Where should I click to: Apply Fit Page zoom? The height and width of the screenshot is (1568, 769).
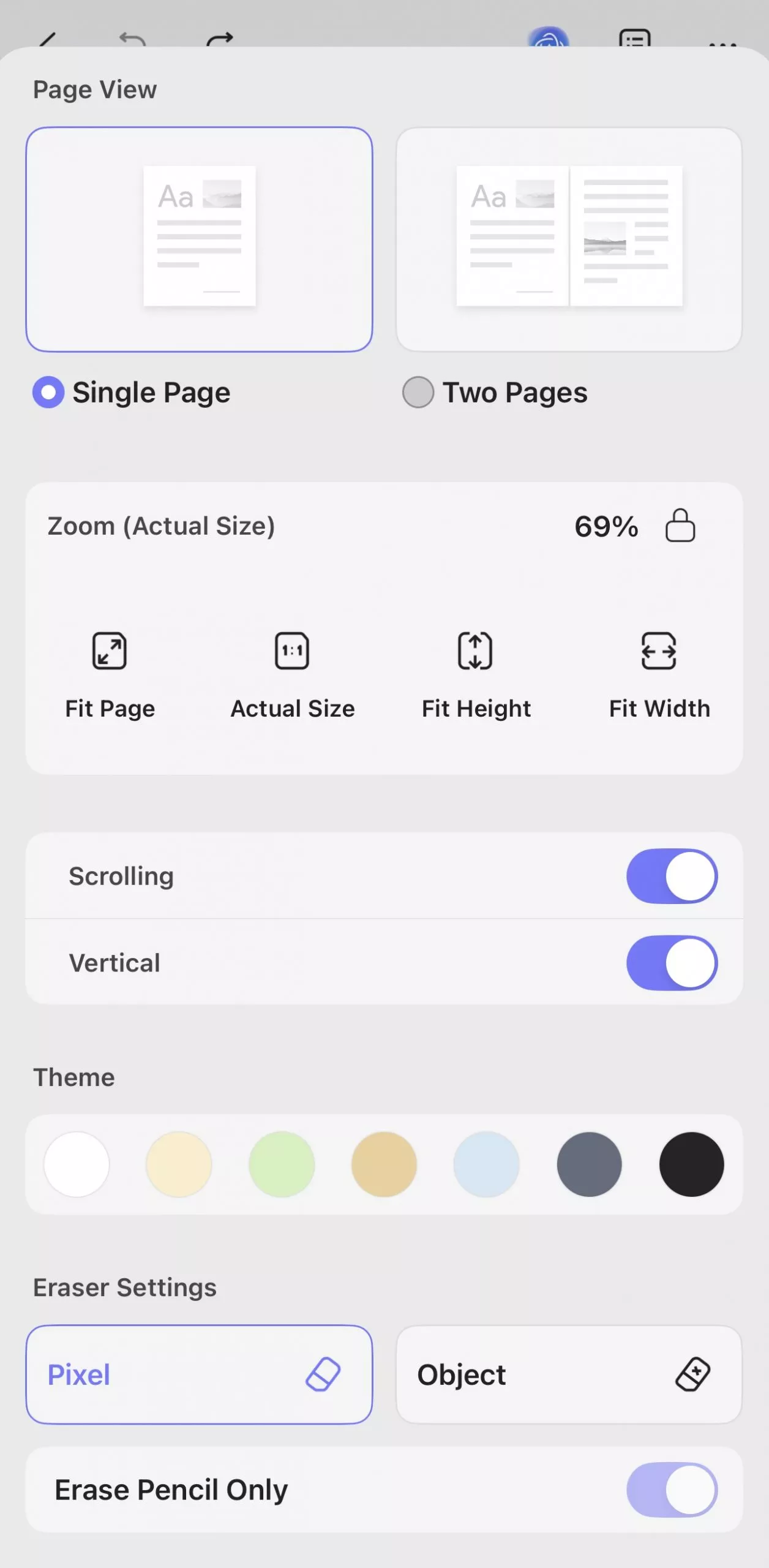[x=110, y=674]
